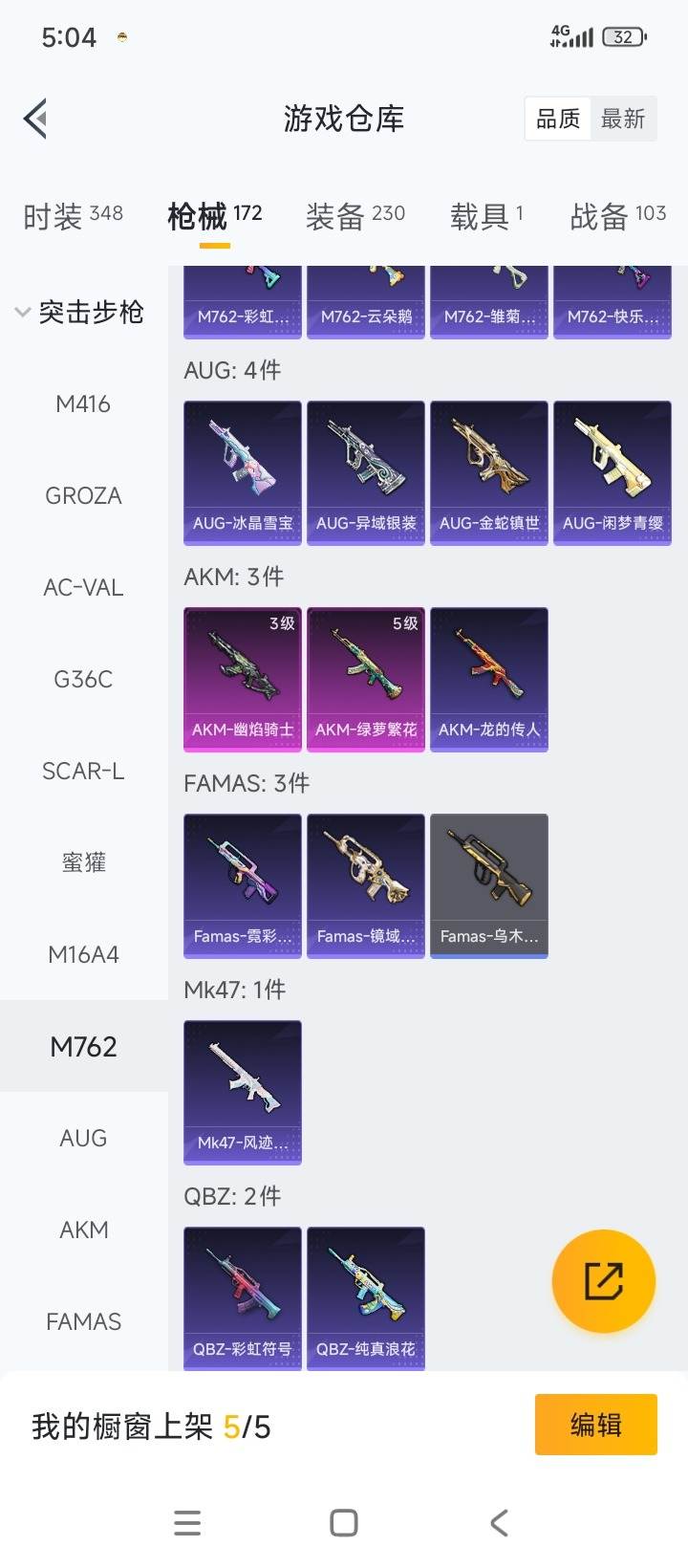The height and width of the screenshot is (1568, 688).
Task: Switch to the 装备 tab
Action: (355, 216)
